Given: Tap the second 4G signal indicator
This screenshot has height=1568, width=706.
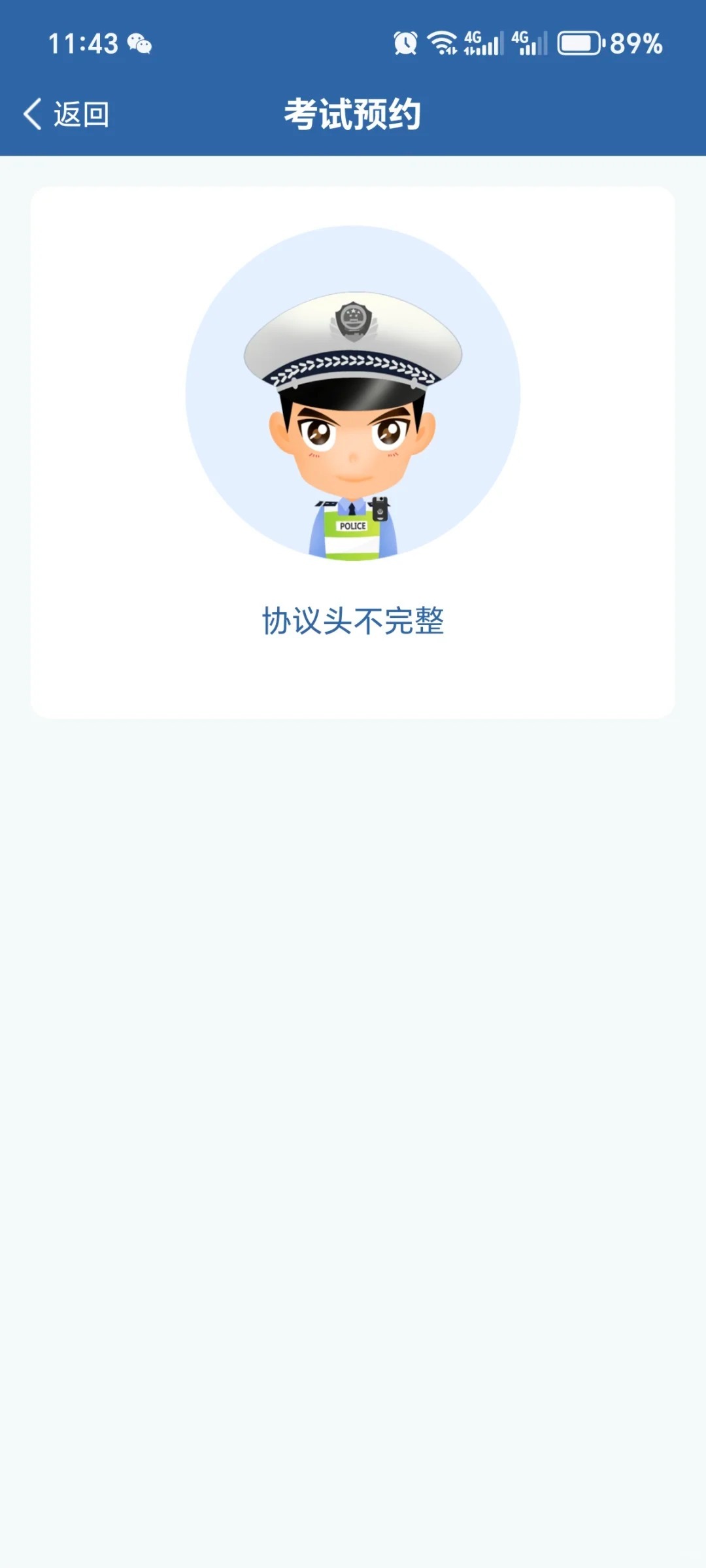Looking at the screenshot, I should click(529, 43).
